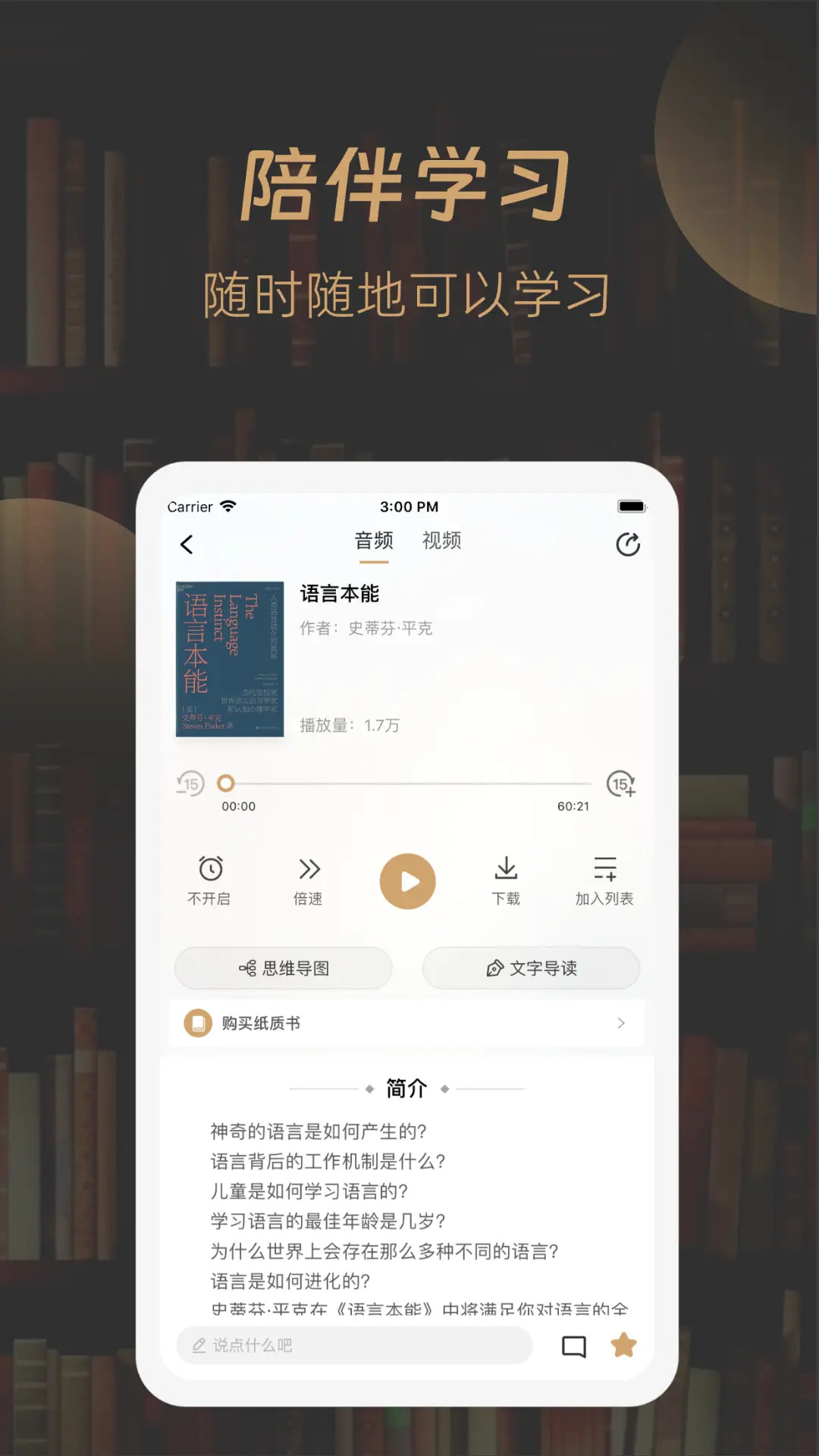
Task: Switch to the 视频 tab
Action: (441, 541)
